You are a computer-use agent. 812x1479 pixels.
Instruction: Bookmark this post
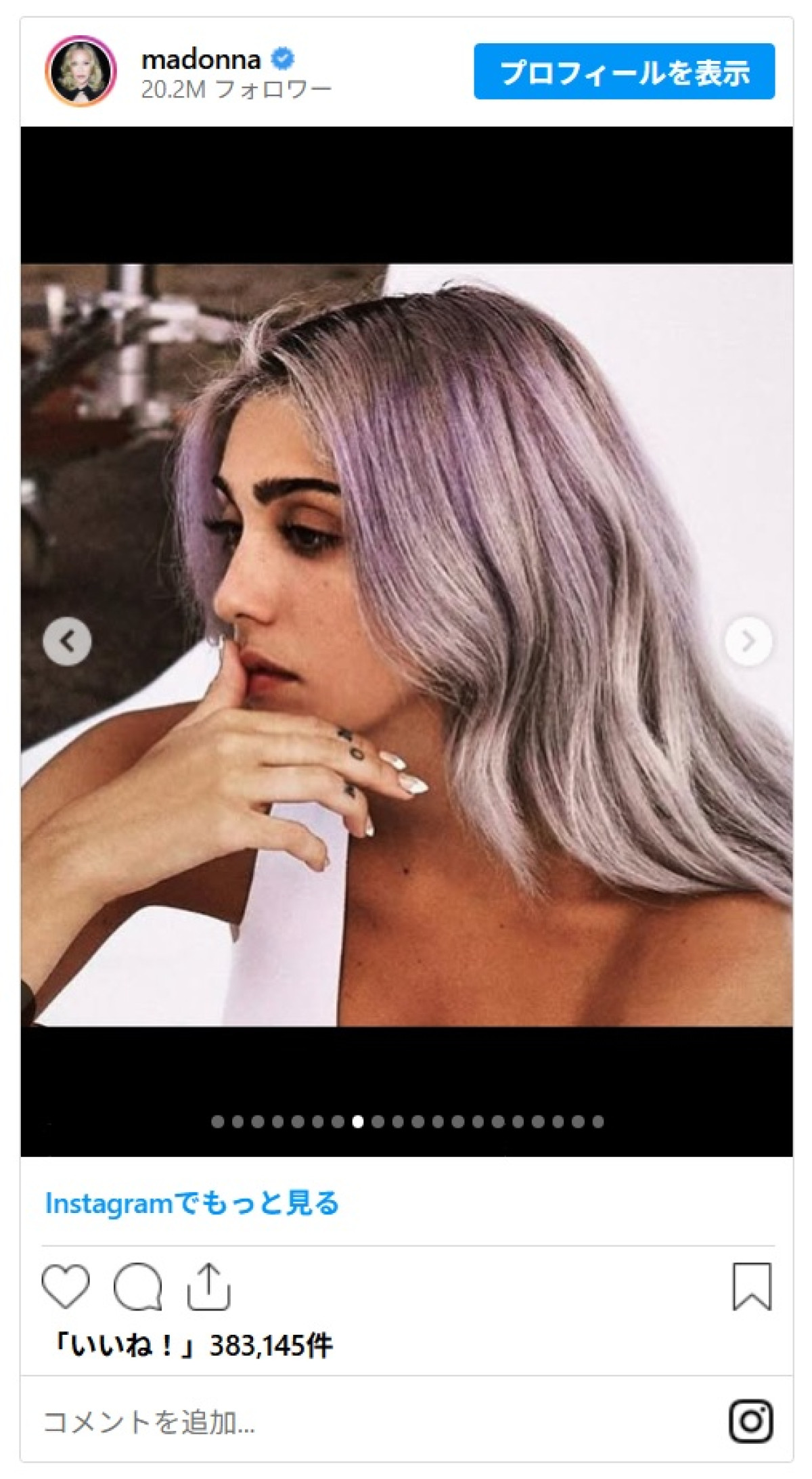752,1285
